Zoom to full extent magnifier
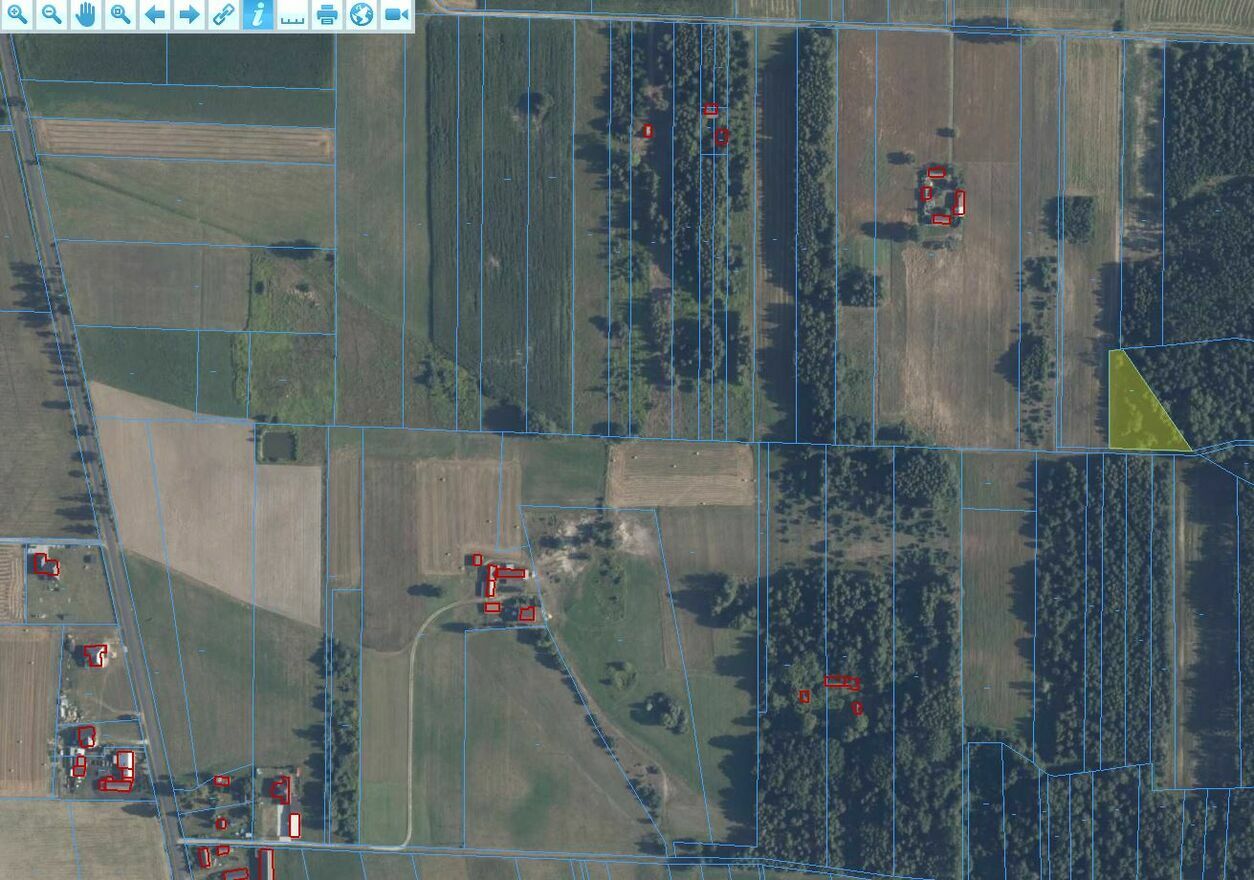The width and height of the screenshot is (1254, 880). 120,15
